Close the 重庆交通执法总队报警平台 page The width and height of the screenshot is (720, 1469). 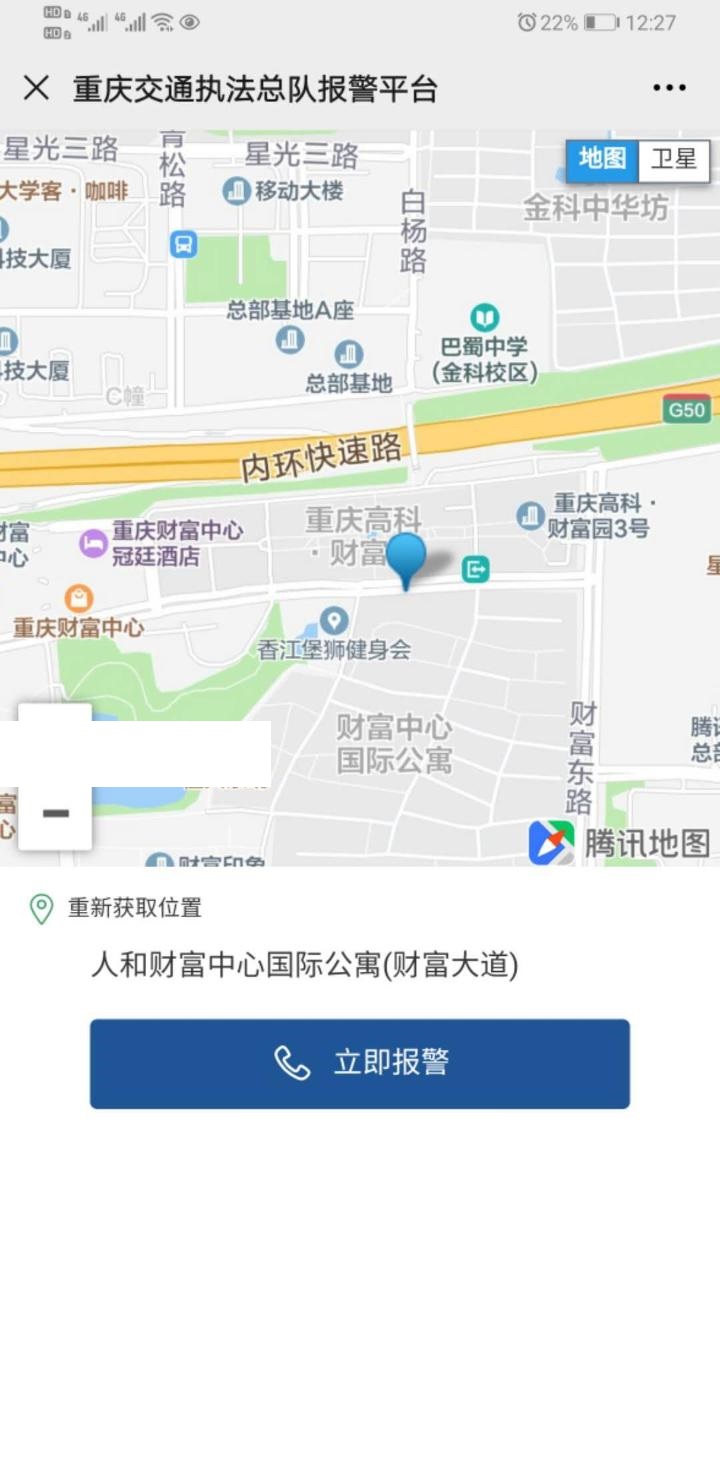tap(36, 88)
